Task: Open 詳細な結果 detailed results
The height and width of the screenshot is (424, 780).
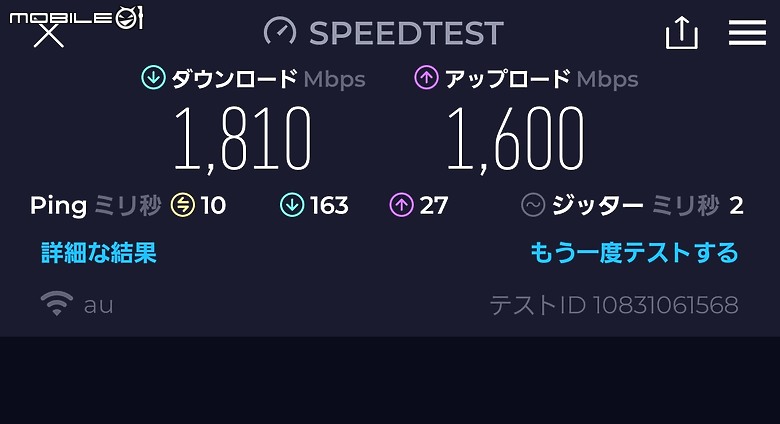Action: tap(99, 252)
